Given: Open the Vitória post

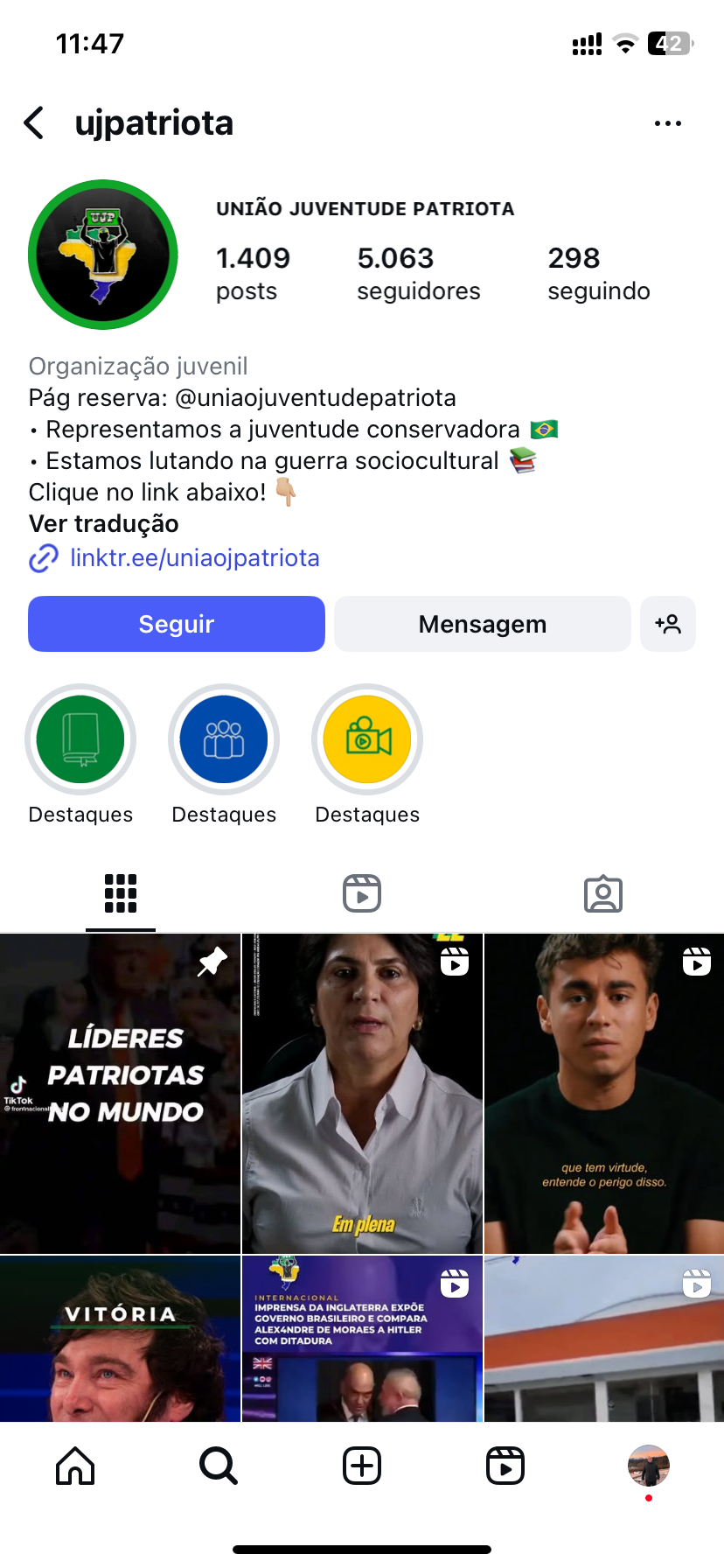Looking at the screenshot, I should point(120,1339).
